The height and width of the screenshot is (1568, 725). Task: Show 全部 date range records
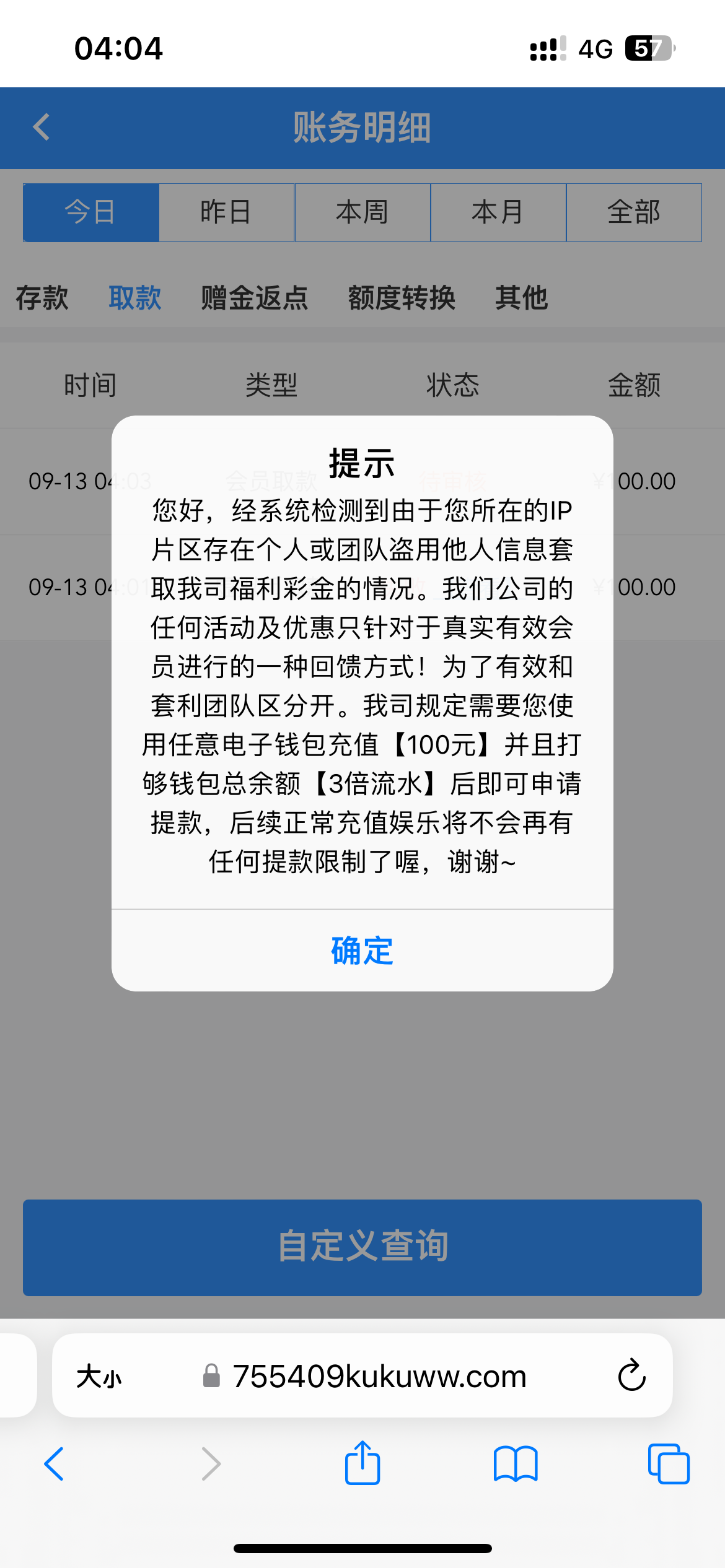pyautogui.click(x=634, y=212)
